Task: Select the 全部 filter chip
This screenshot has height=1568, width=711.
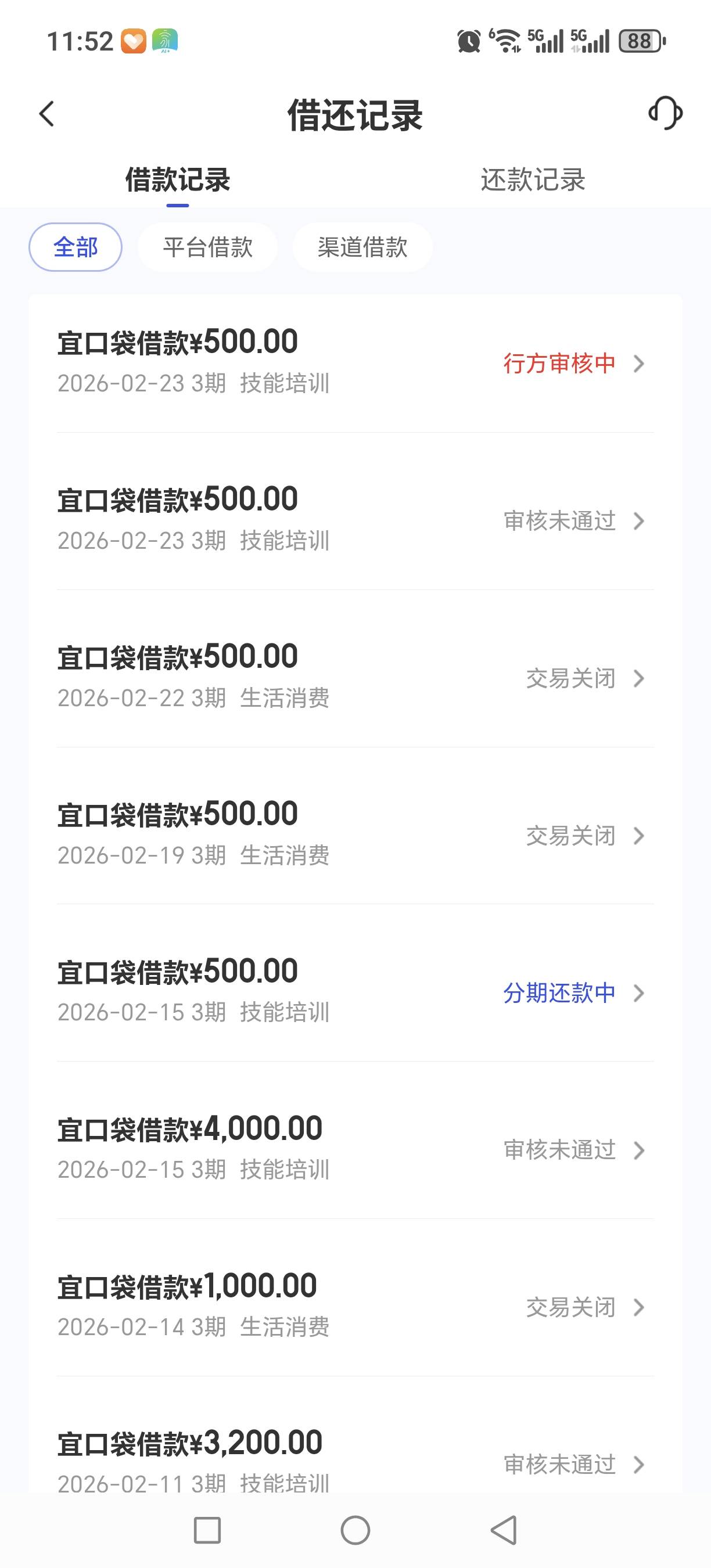Action: (x=76, y=247)
